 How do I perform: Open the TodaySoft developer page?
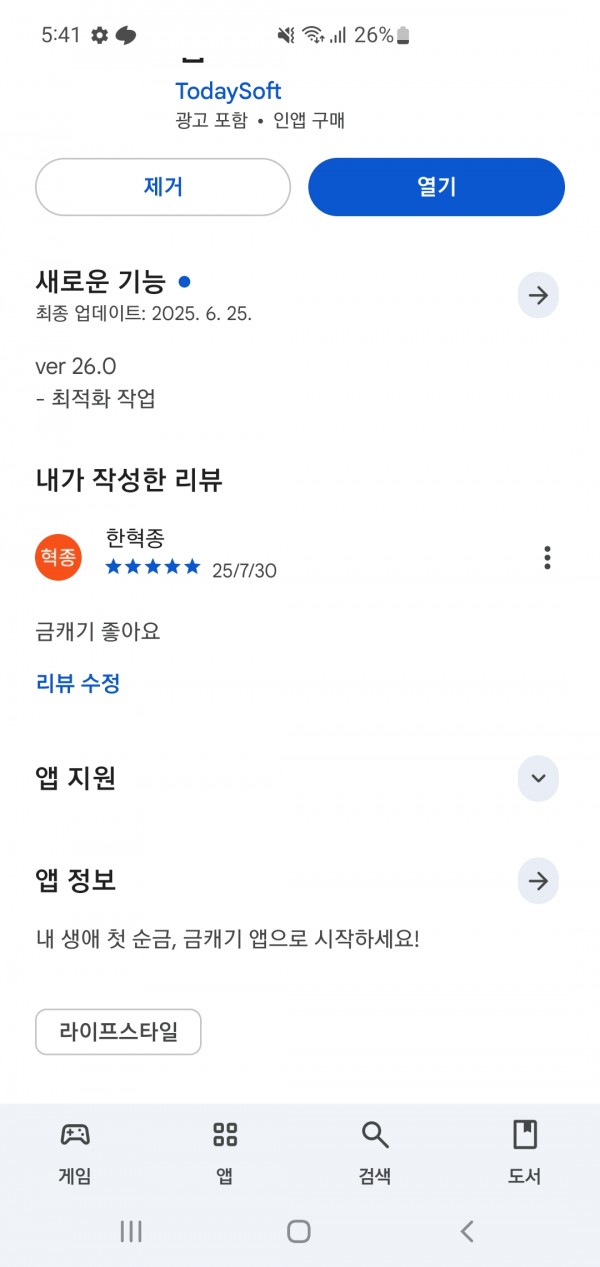tap(228, 91)
